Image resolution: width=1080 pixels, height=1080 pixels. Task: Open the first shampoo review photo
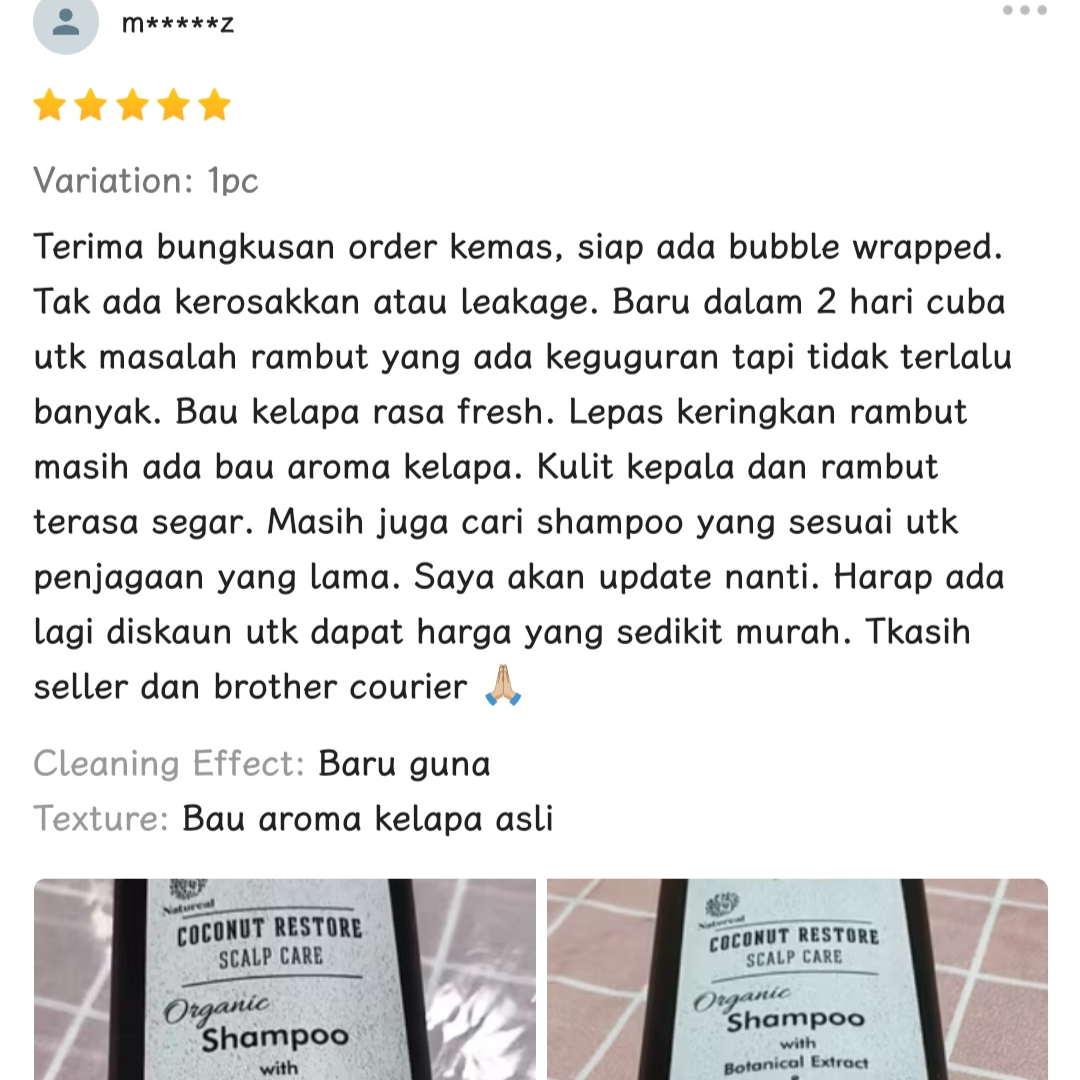pyautogui.click(x=284, y=980)
